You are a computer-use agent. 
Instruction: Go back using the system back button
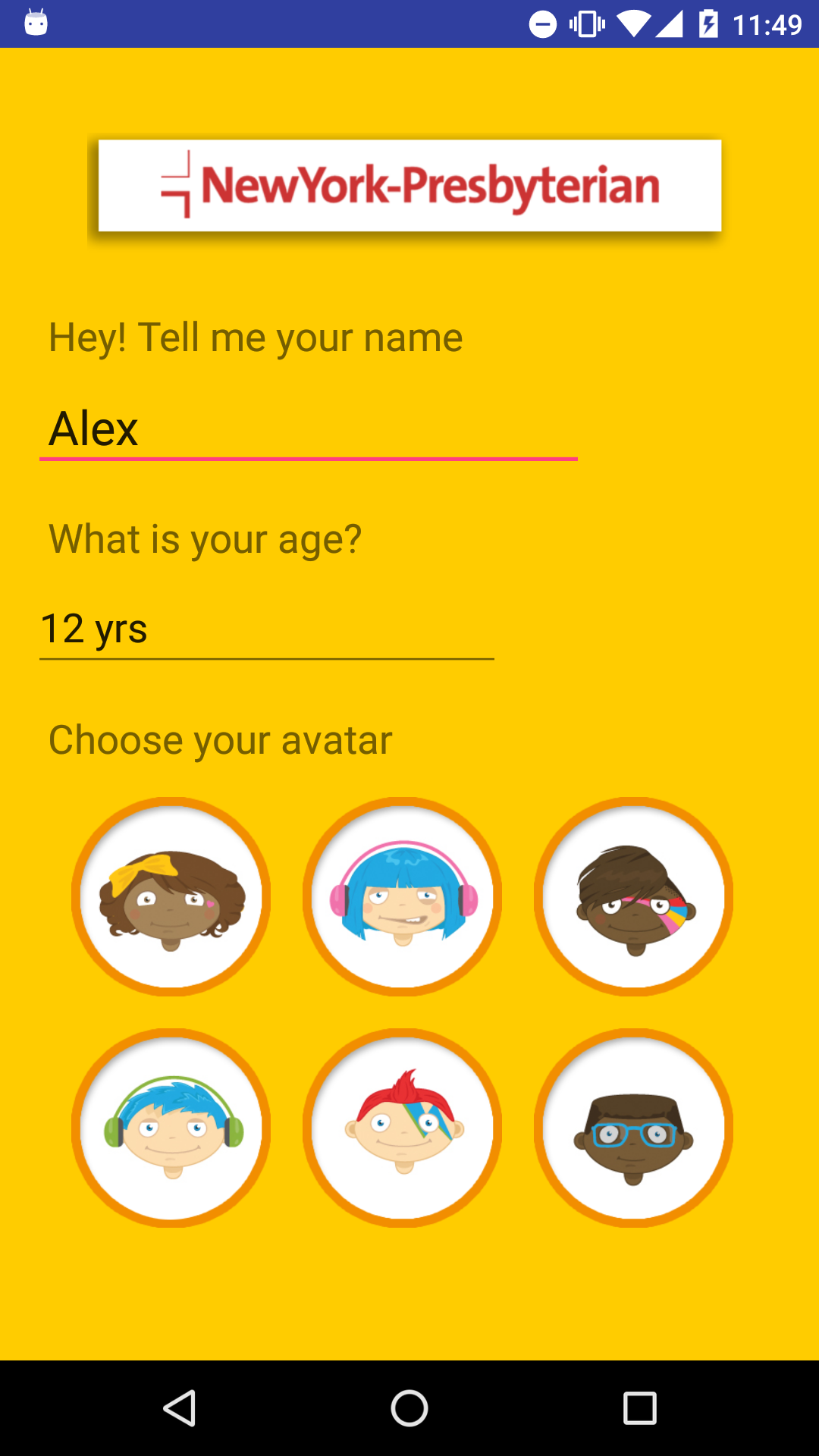pos(180,1409)
